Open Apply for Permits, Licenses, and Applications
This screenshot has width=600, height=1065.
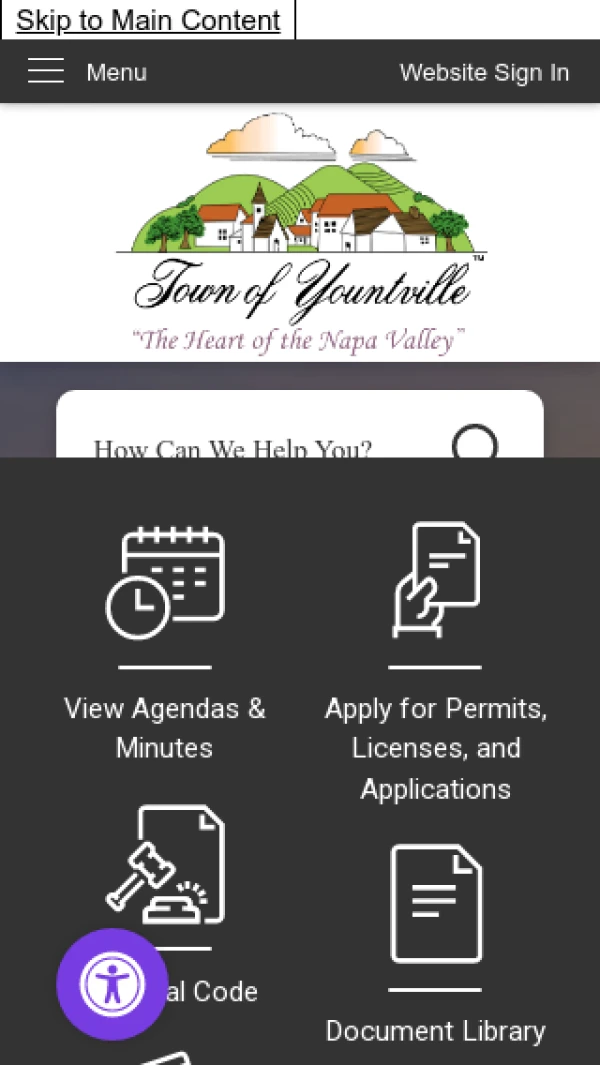[435, 660]
